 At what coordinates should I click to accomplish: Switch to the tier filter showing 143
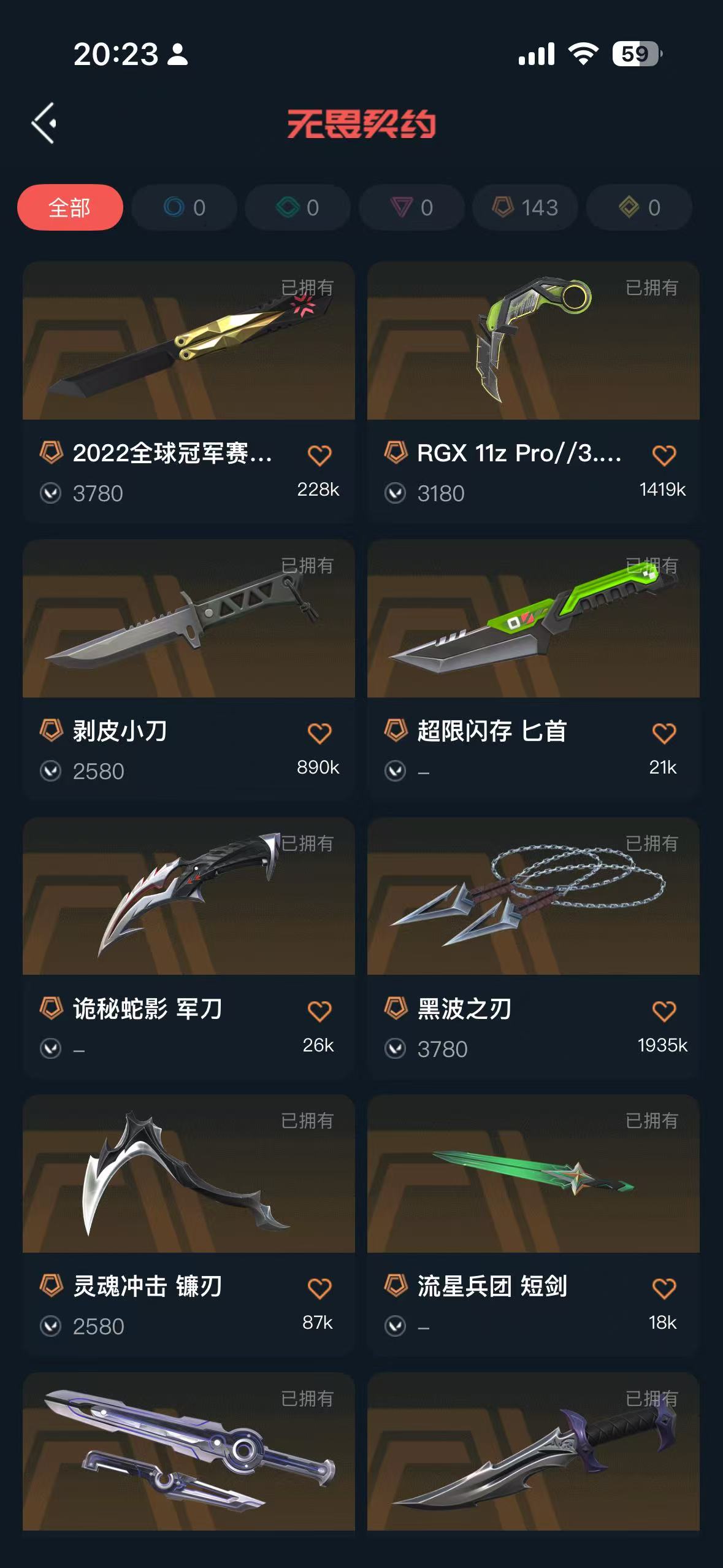(x=525, y=207)
